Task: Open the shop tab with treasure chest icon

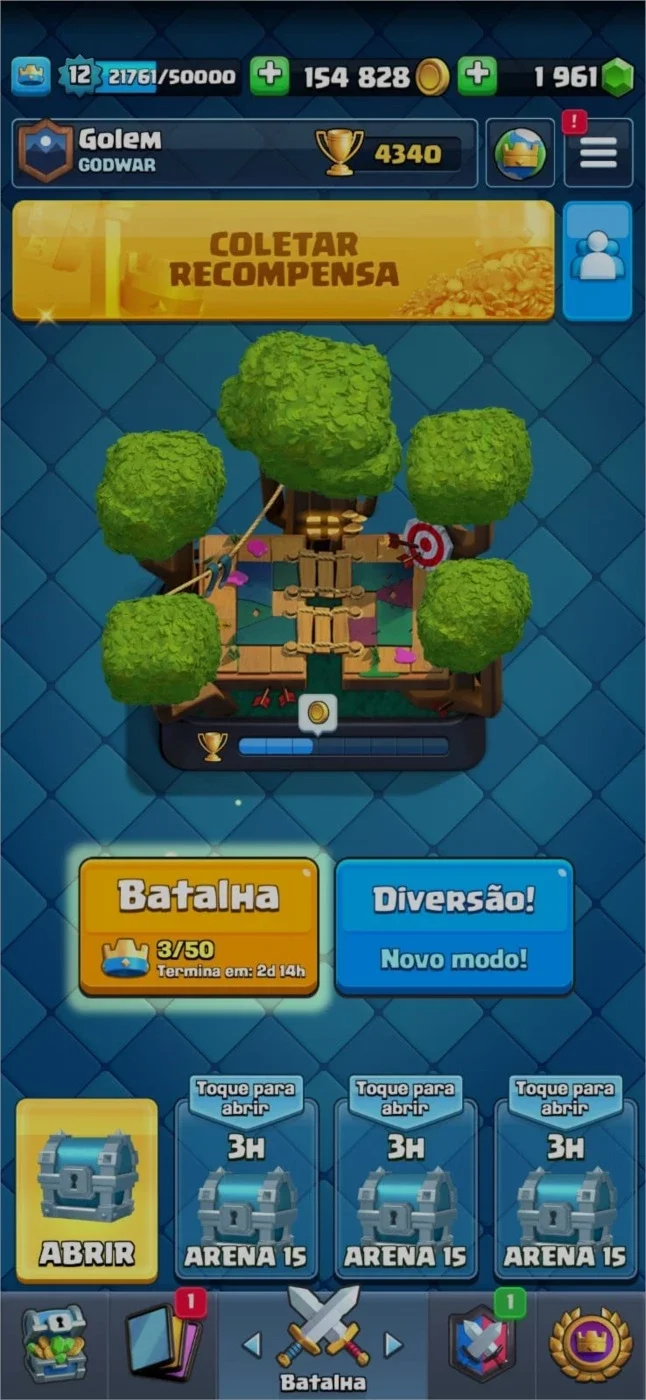Action: [54, 1345]
